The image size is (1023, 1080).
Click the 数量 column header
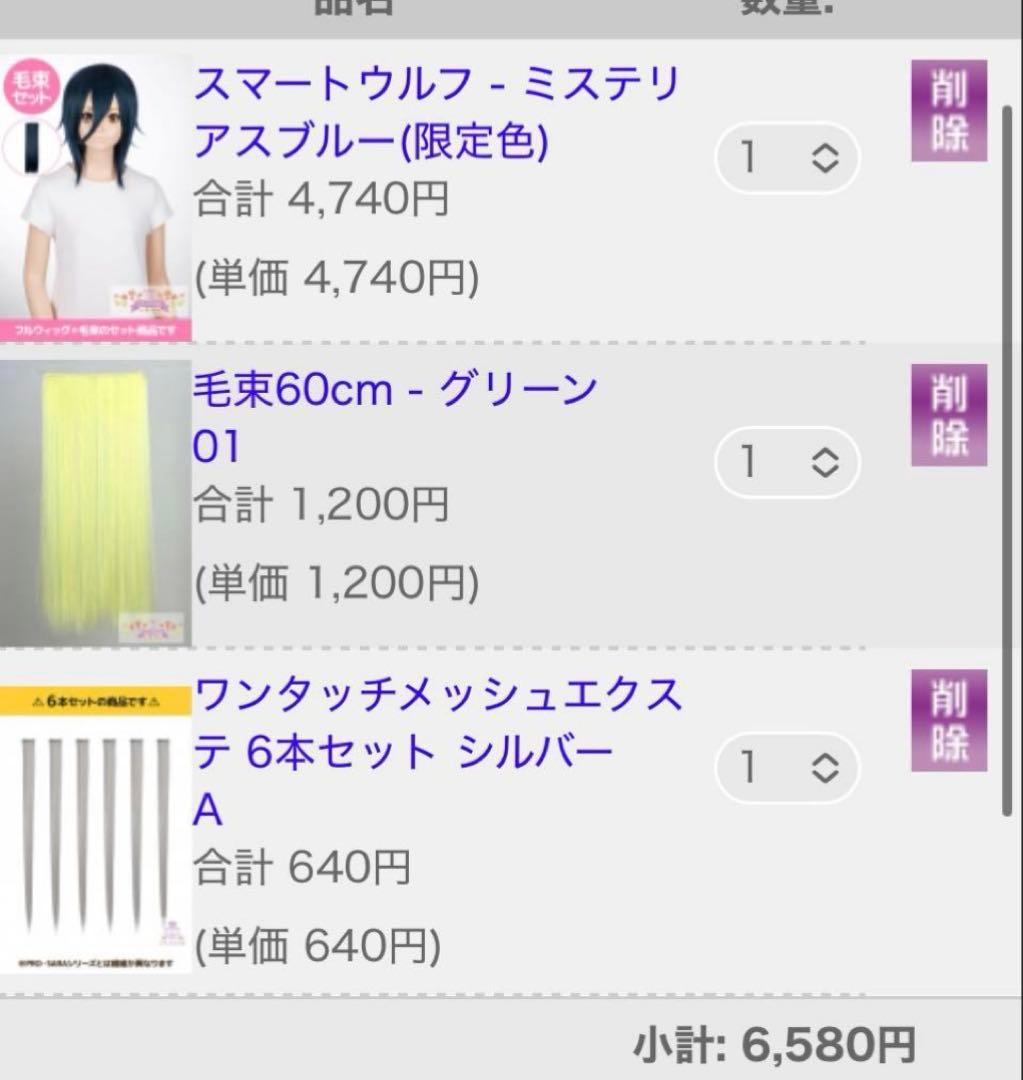(785, 8)
